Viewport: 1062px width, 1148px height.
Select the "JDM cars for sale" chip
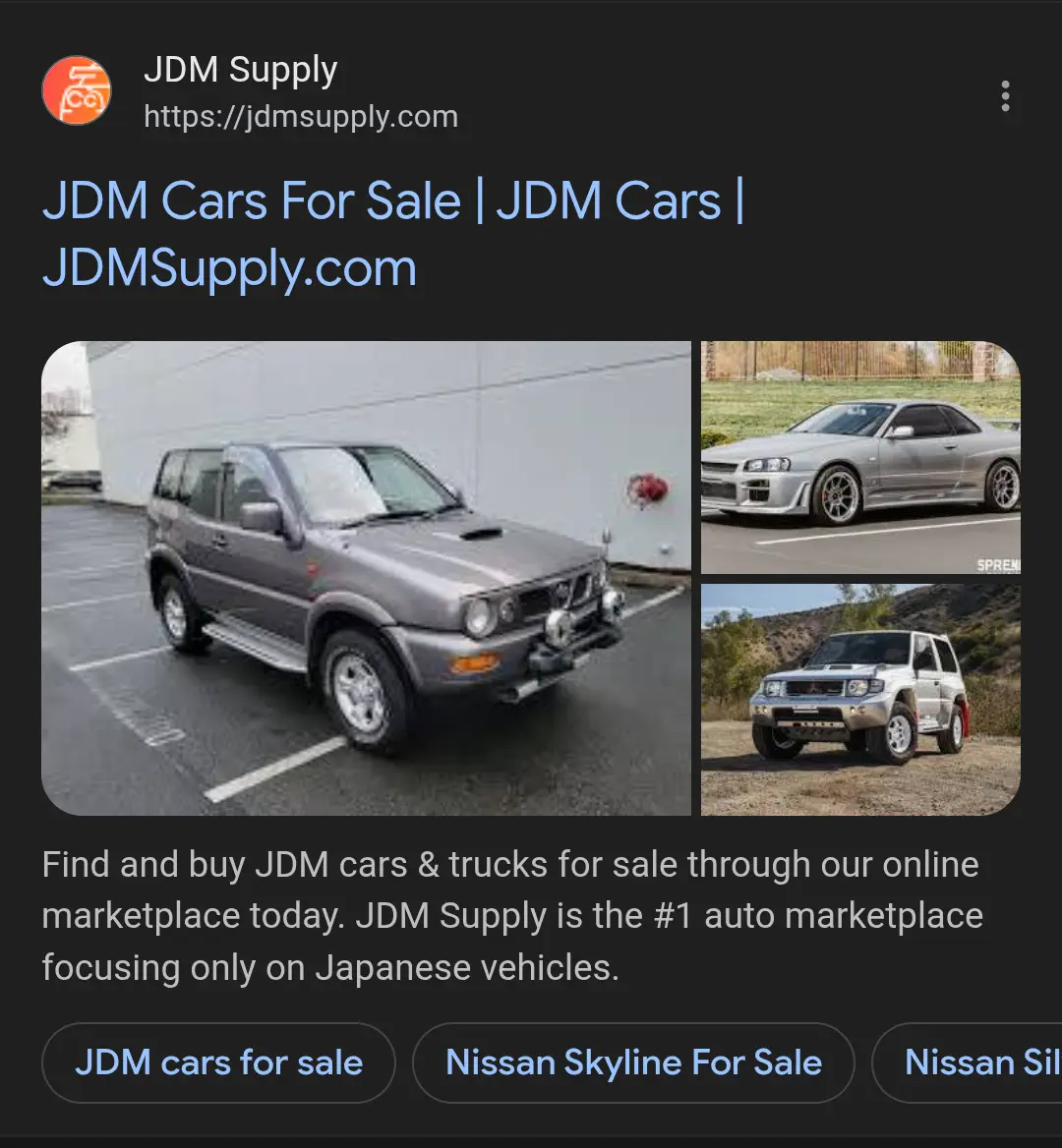coord(218,1062)
